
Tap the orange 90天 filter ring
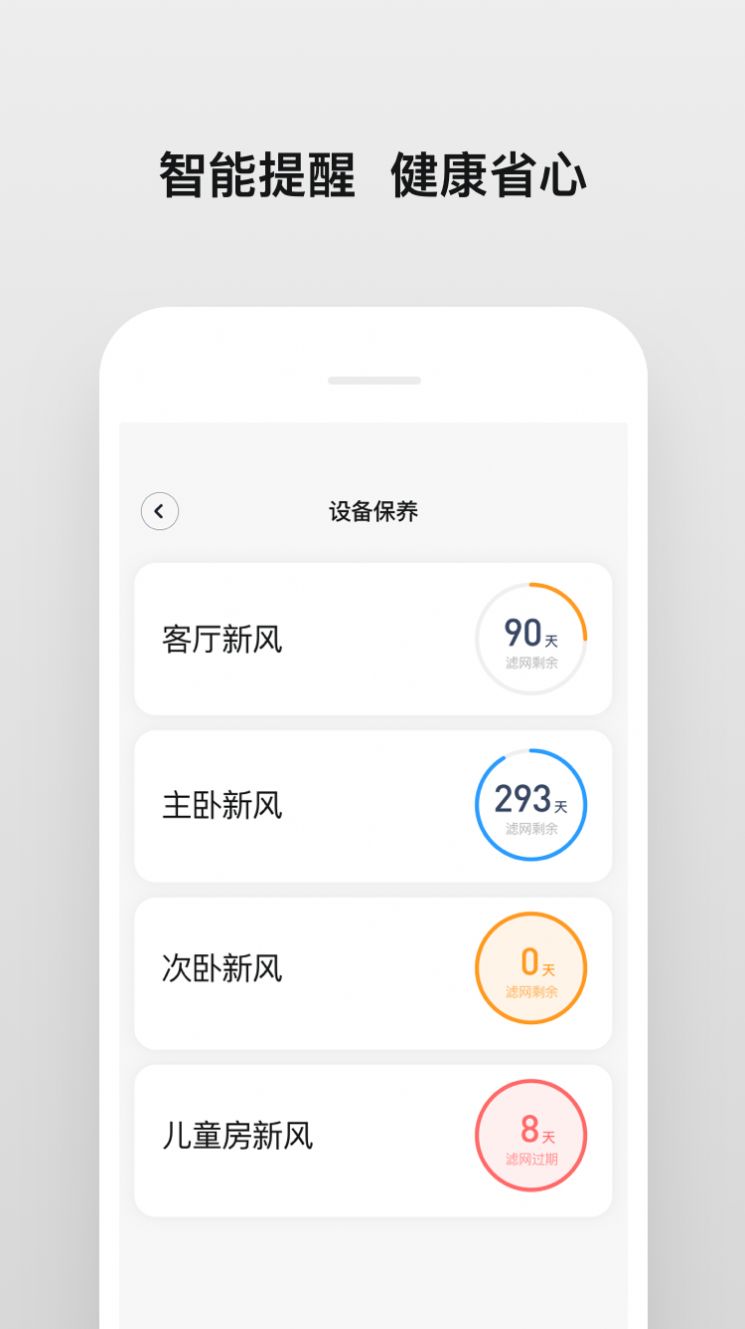531,638
